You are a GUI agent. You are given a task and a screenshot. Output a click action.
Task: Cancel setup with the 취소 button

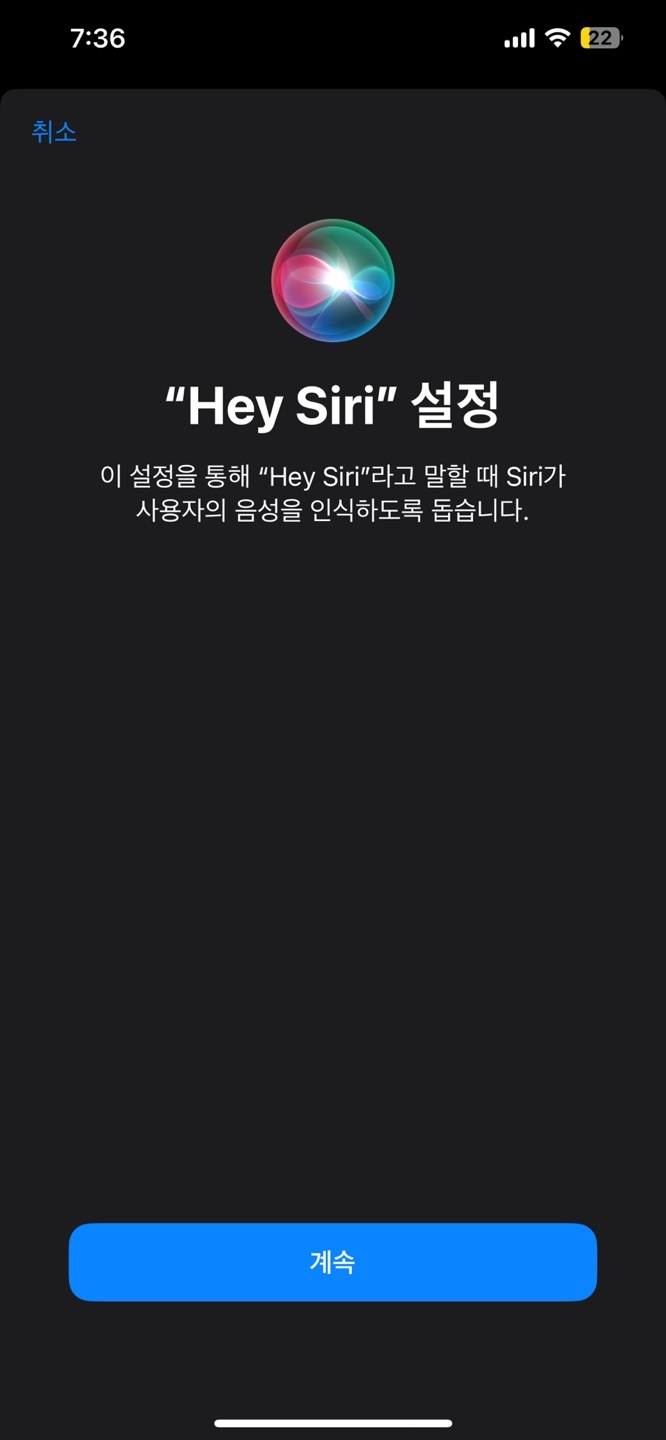click(54, 131)
